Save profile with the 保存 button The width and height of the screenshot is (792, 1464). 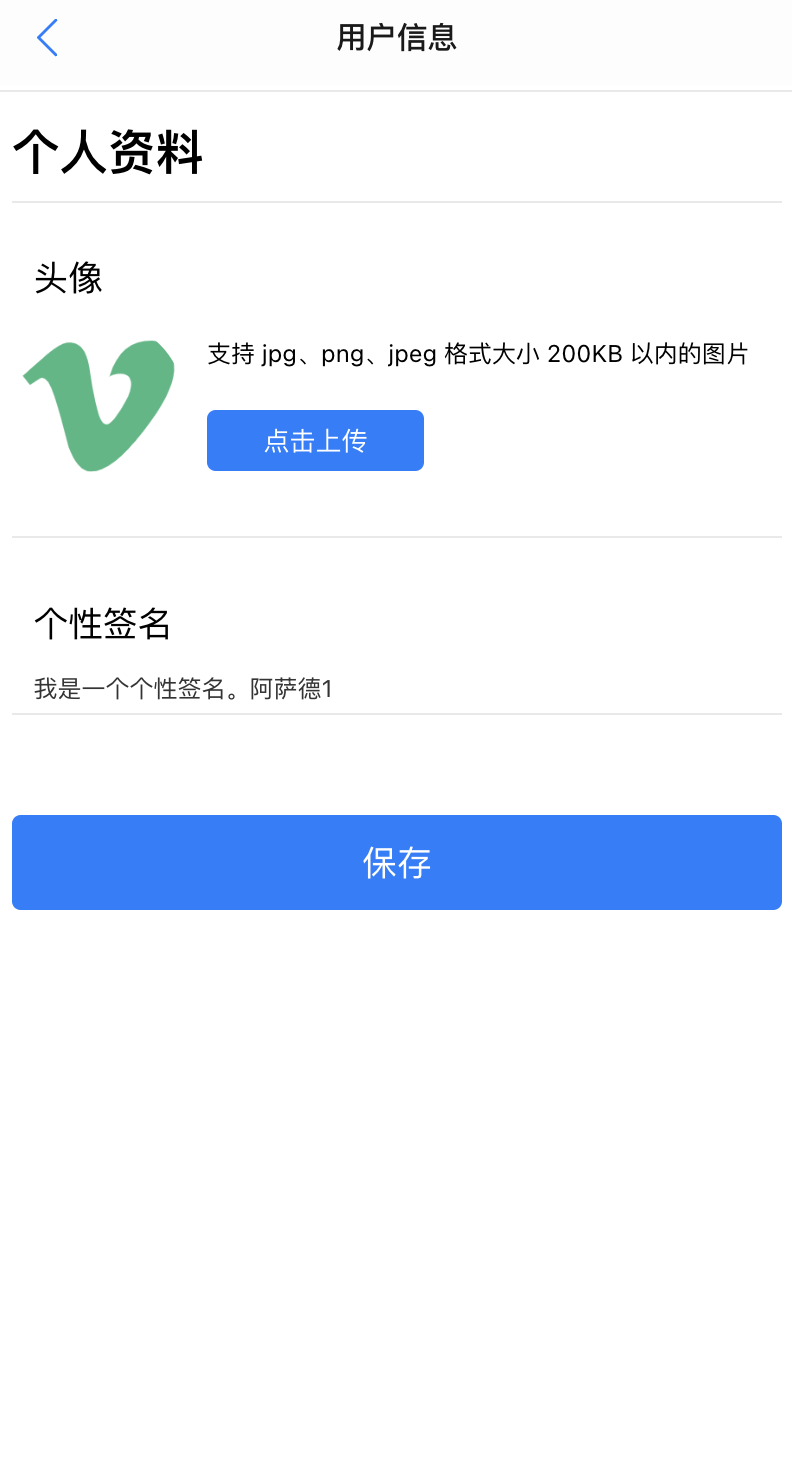[x=396, y=862]
